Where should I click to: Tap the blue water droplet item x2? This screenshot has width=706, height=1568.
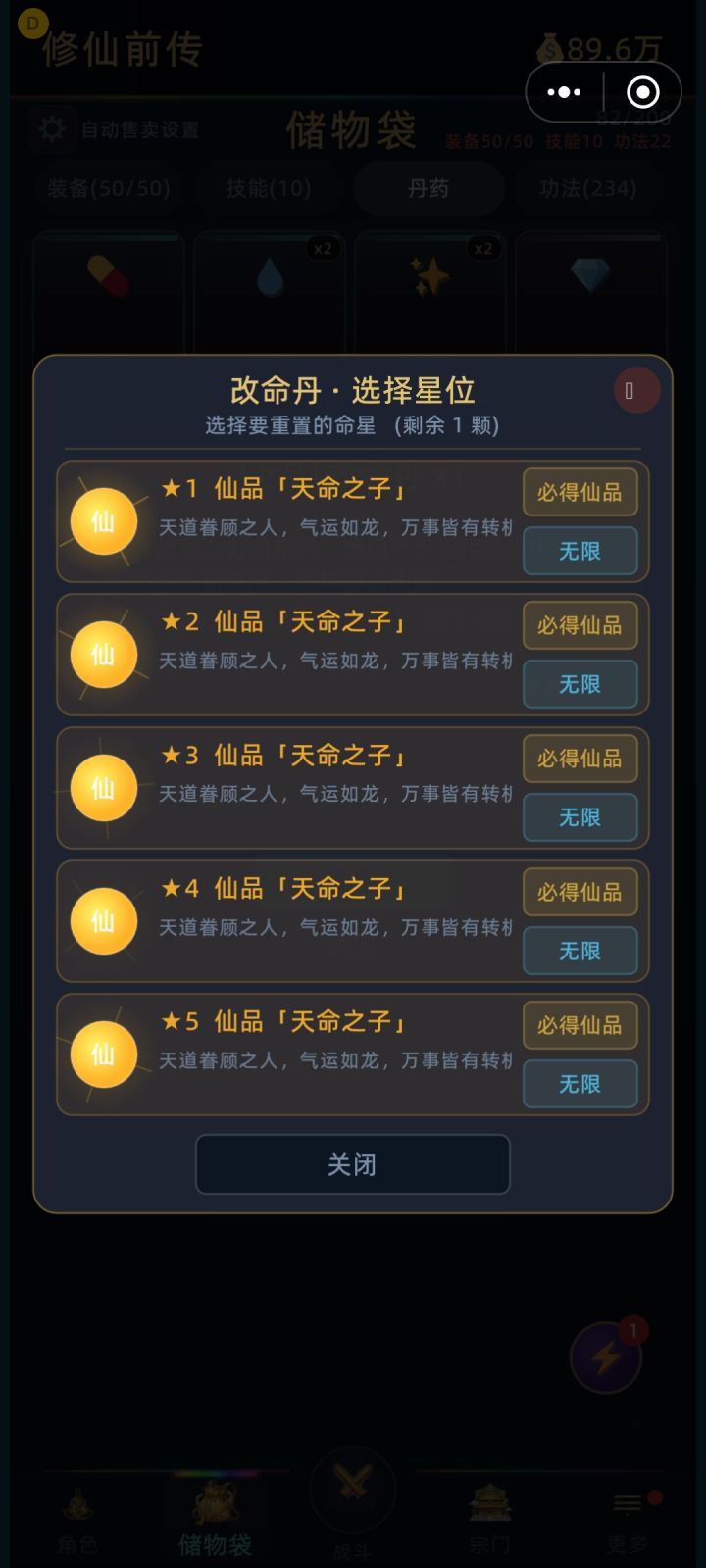point(269,277)
